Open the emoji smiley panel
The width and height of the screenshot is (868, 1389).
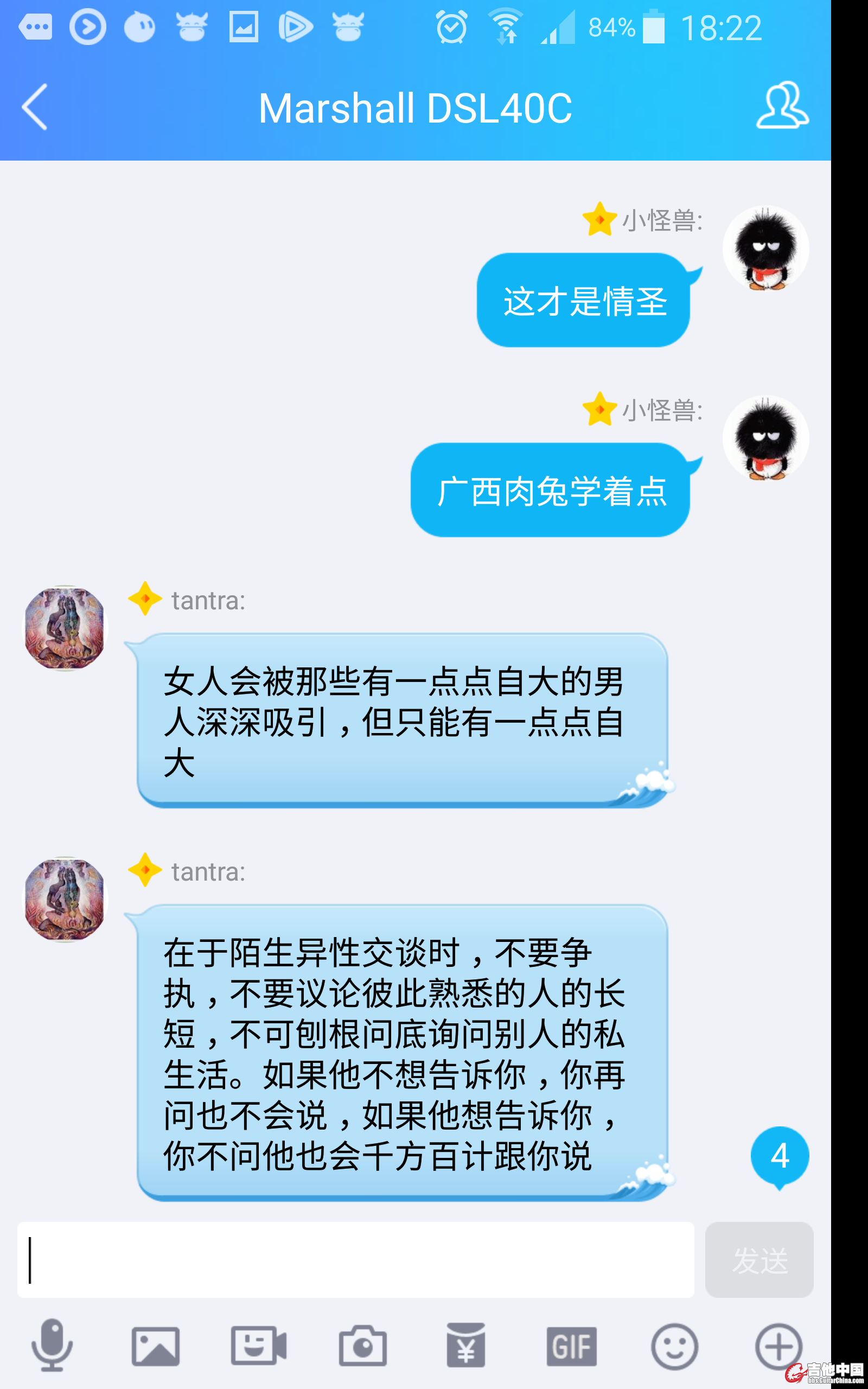point(674,1346)
